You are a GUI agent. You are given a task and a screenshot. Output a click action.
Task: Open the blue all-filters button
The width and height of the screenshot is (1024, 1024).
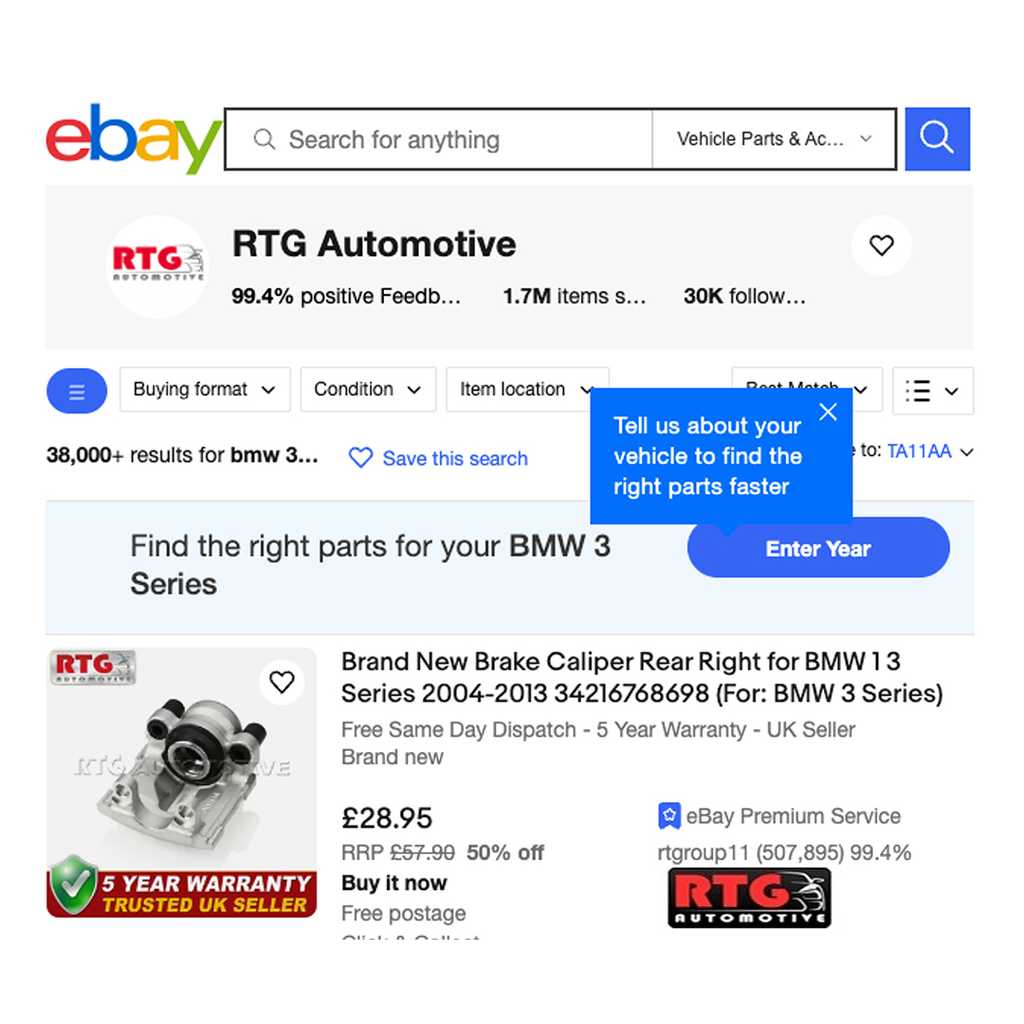(x=76, y=391)
